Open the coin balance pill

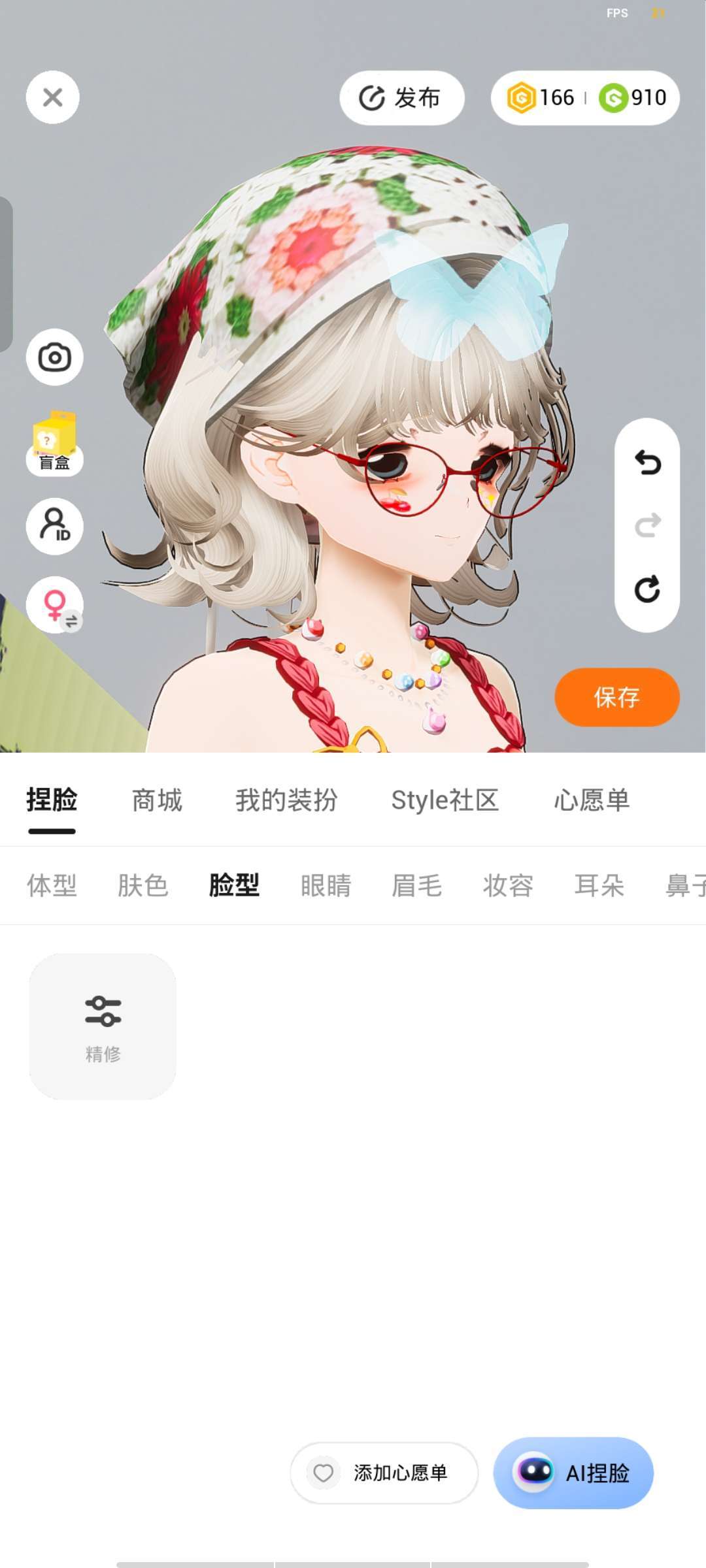[585, 98]
